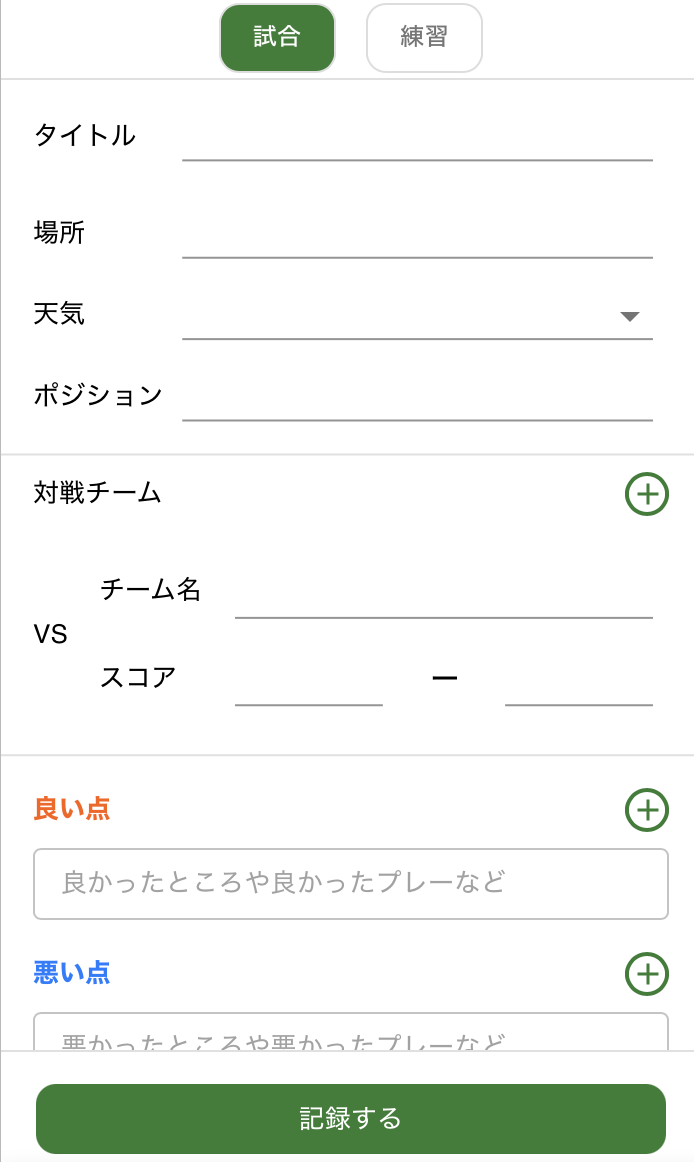Add another 対戦チーム with plus icon

[x=647, y=494]
